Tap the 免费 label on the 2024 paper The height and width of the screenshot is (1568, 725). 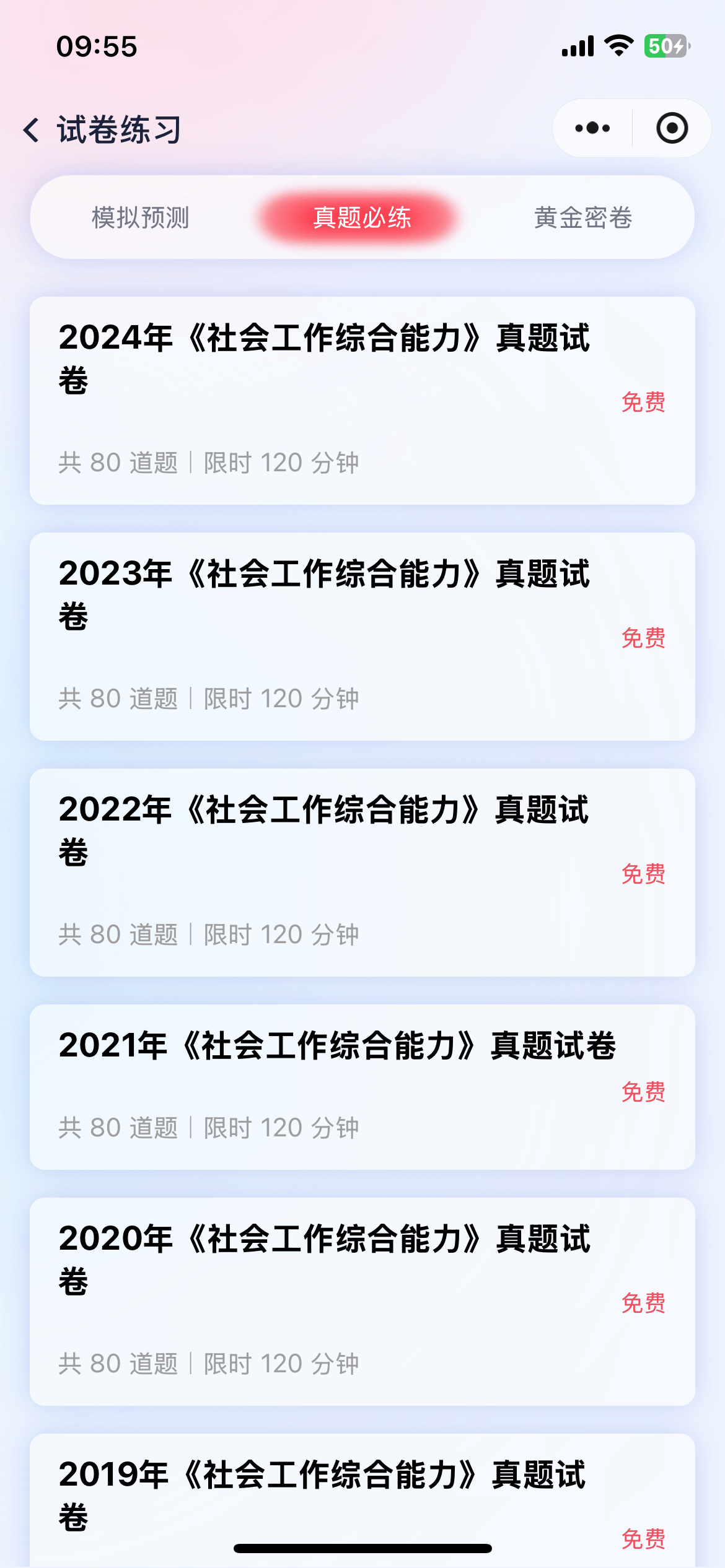644,402
